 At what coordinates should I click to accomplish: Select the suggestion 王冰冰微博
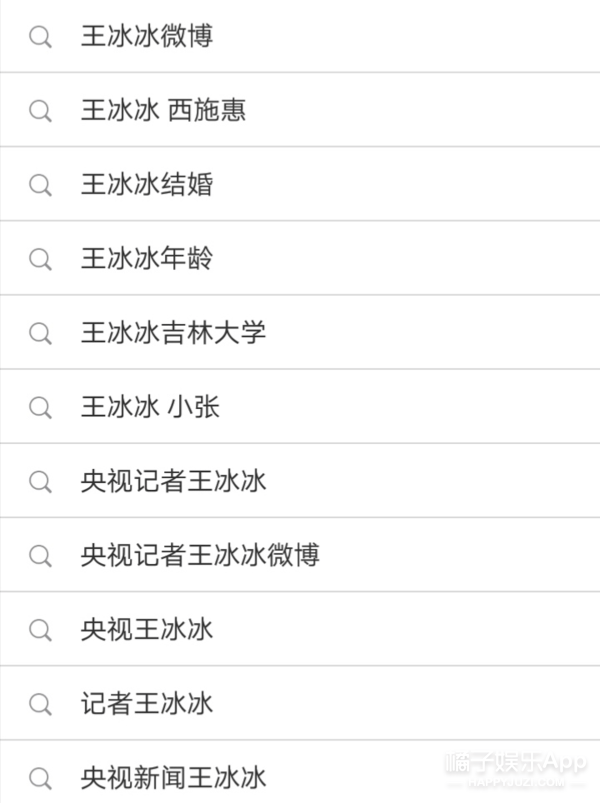coord(147,37)
